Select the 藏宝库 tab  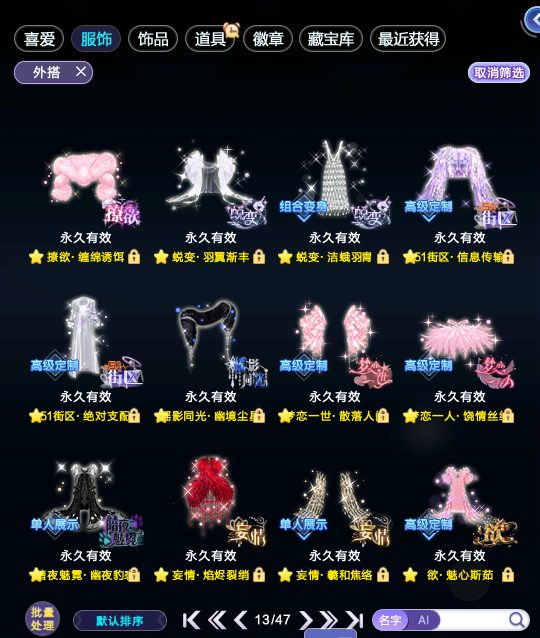pos(330,39)
